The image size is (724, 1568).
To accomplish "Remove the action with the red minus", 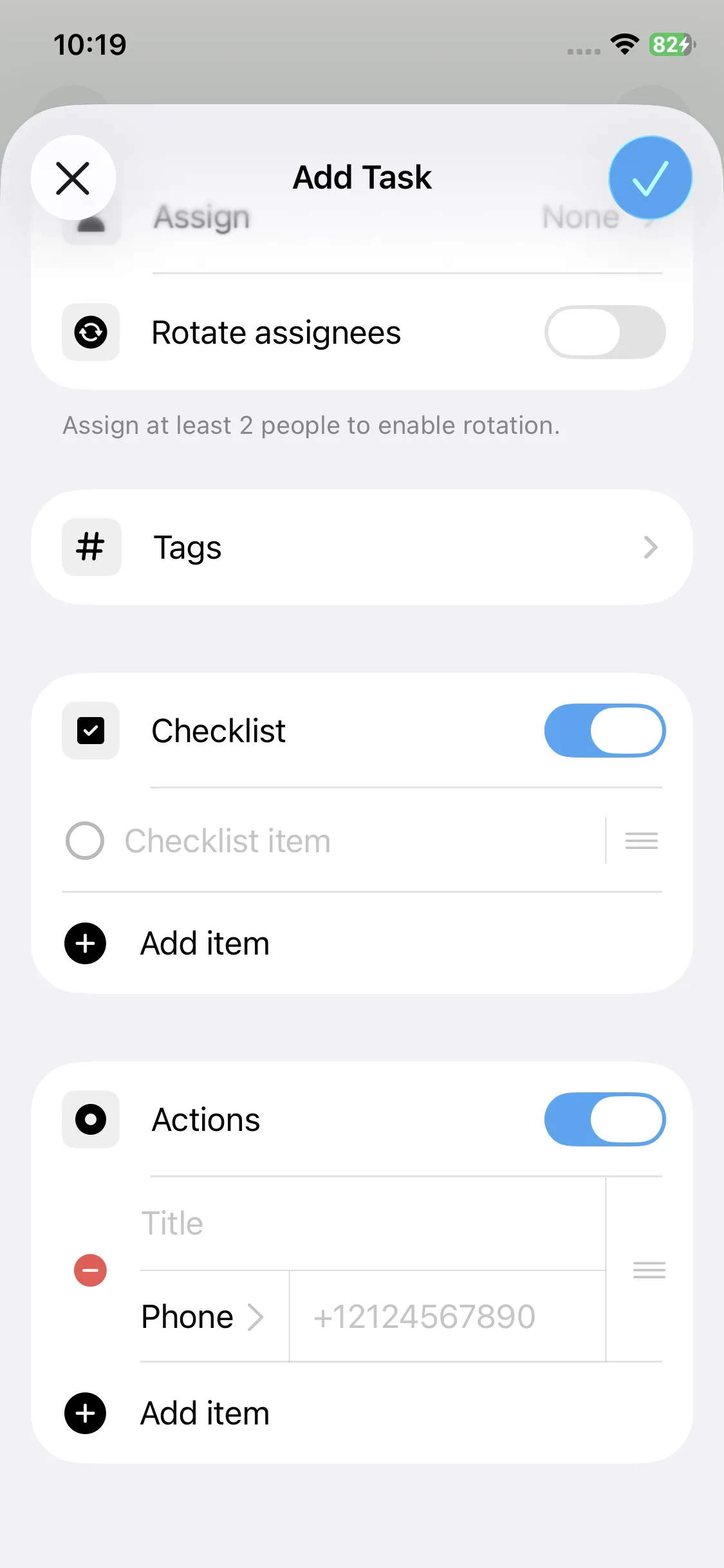I will pyautogui.click(x=90, y=1270).
